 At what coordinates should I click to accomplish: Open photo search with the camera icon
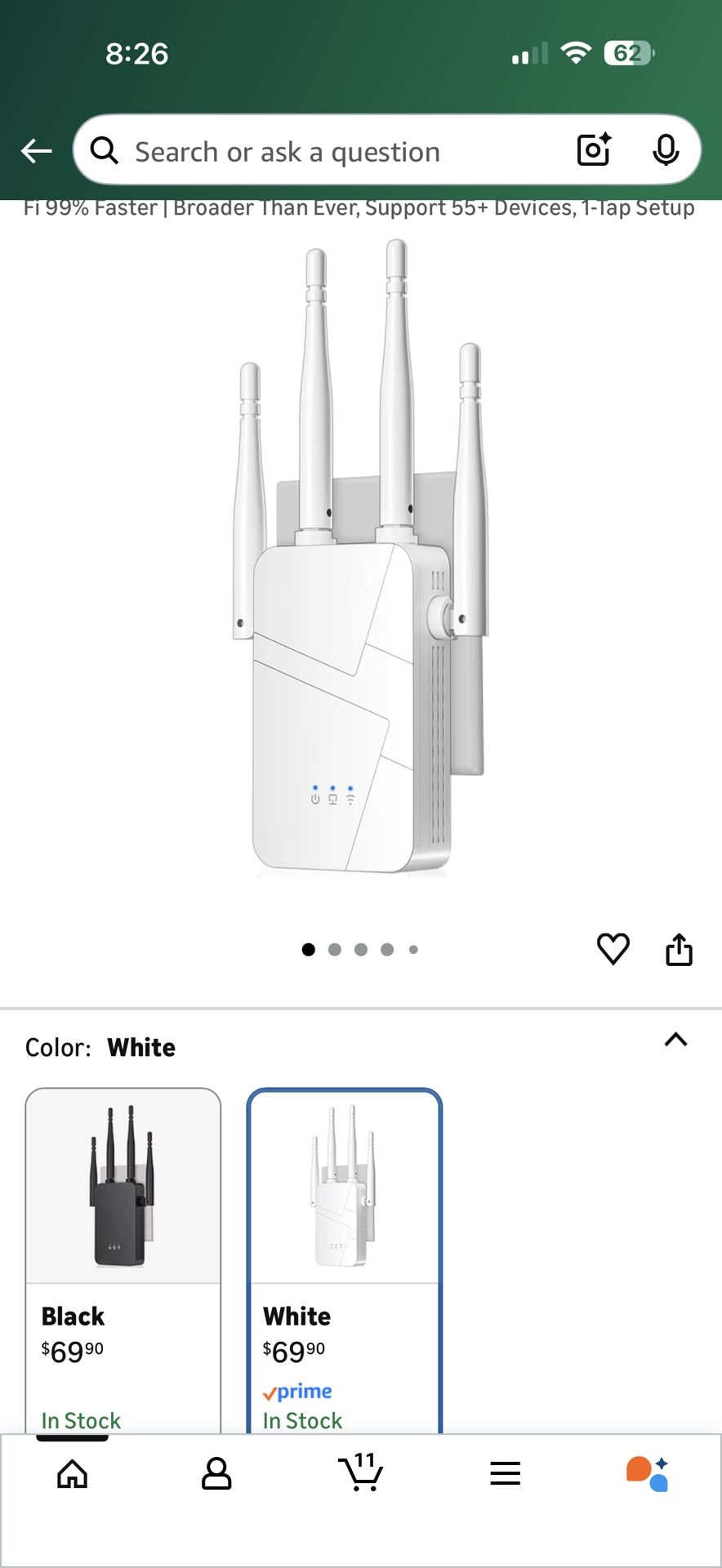click(591, 149)
